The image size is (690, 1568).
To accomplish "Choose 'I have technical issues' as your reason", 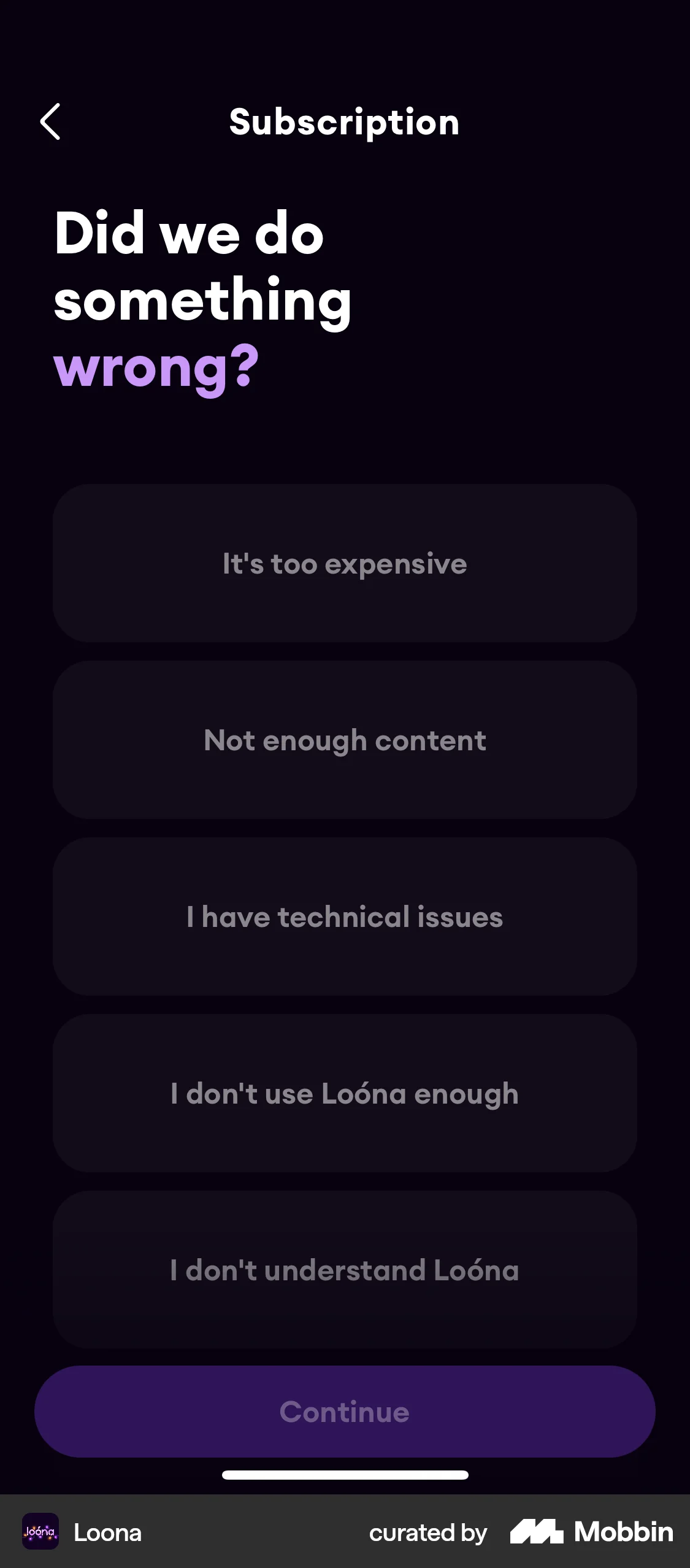I will click(345, 917).
